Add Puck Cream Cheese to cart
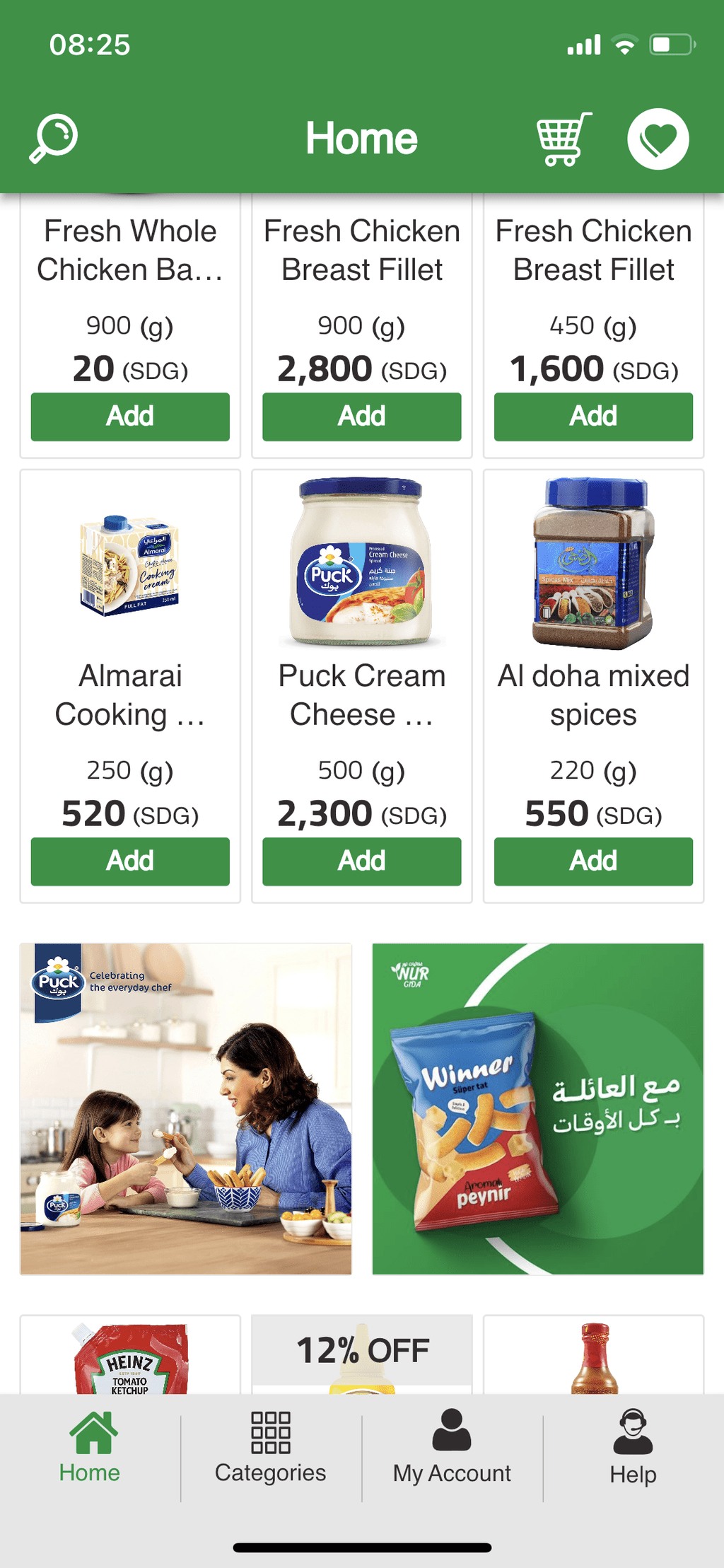 pos(362,861)
